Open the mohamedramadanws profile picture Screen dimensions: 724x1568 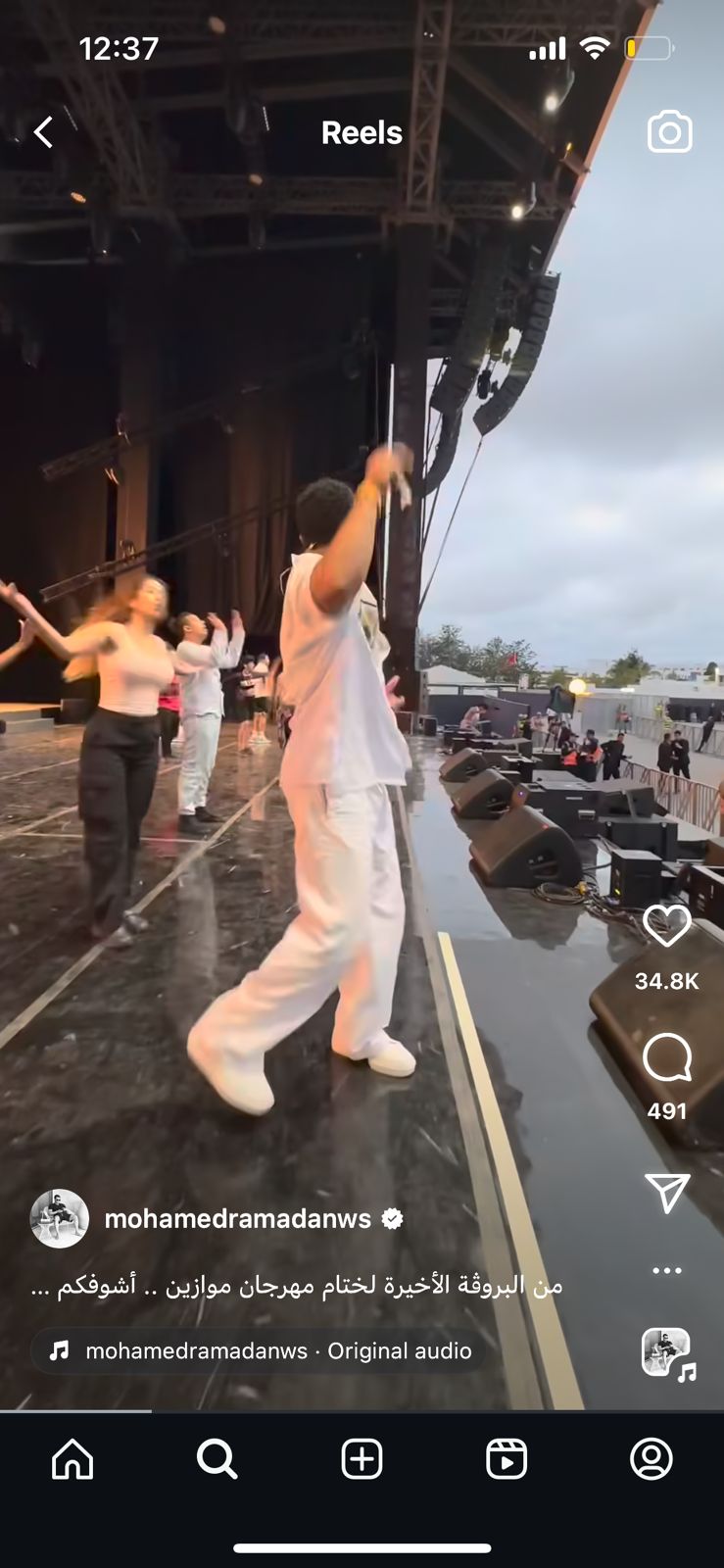[x=60, y=1219]
